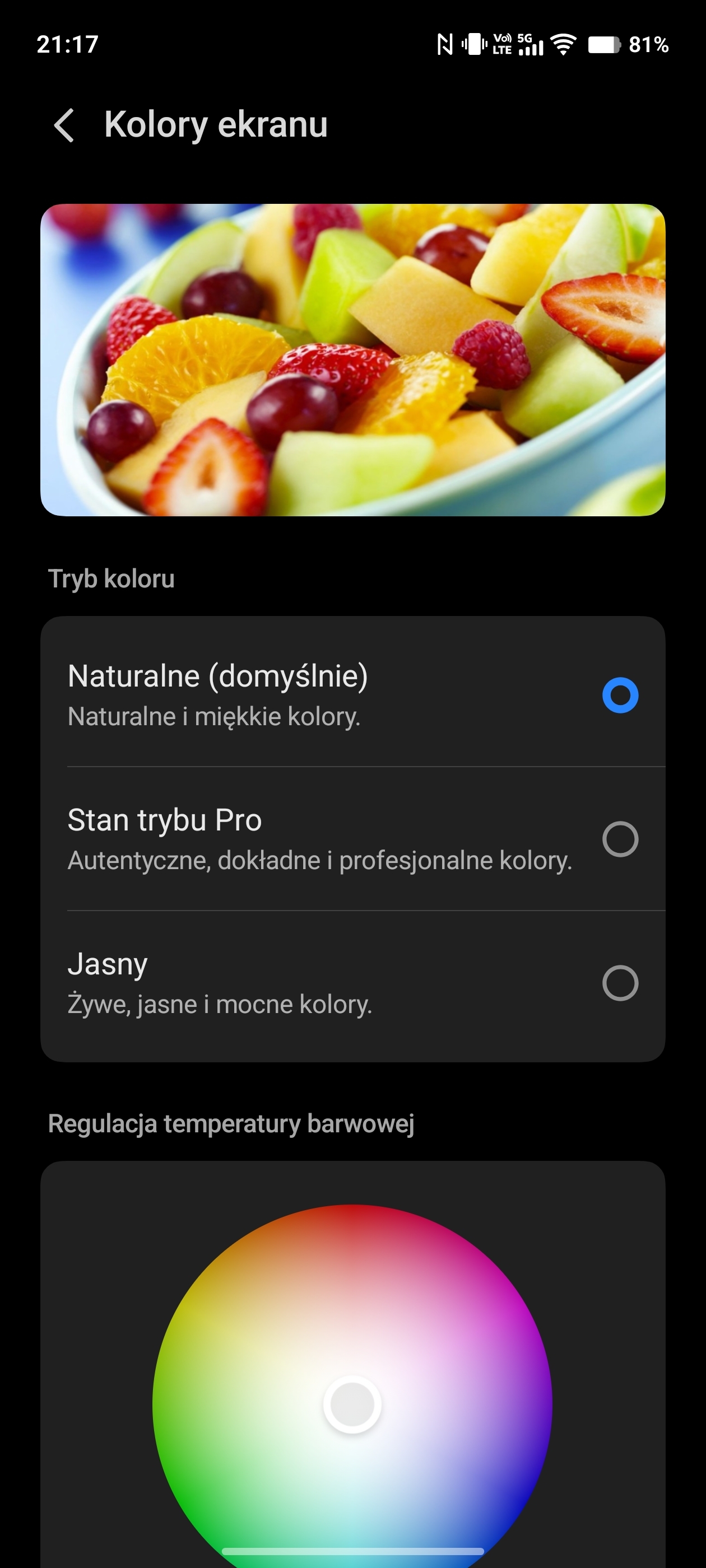Viewport: 706px width, 1568px height.
Task: Switch to Jasny color mode
Action: [x=620, y=982]
